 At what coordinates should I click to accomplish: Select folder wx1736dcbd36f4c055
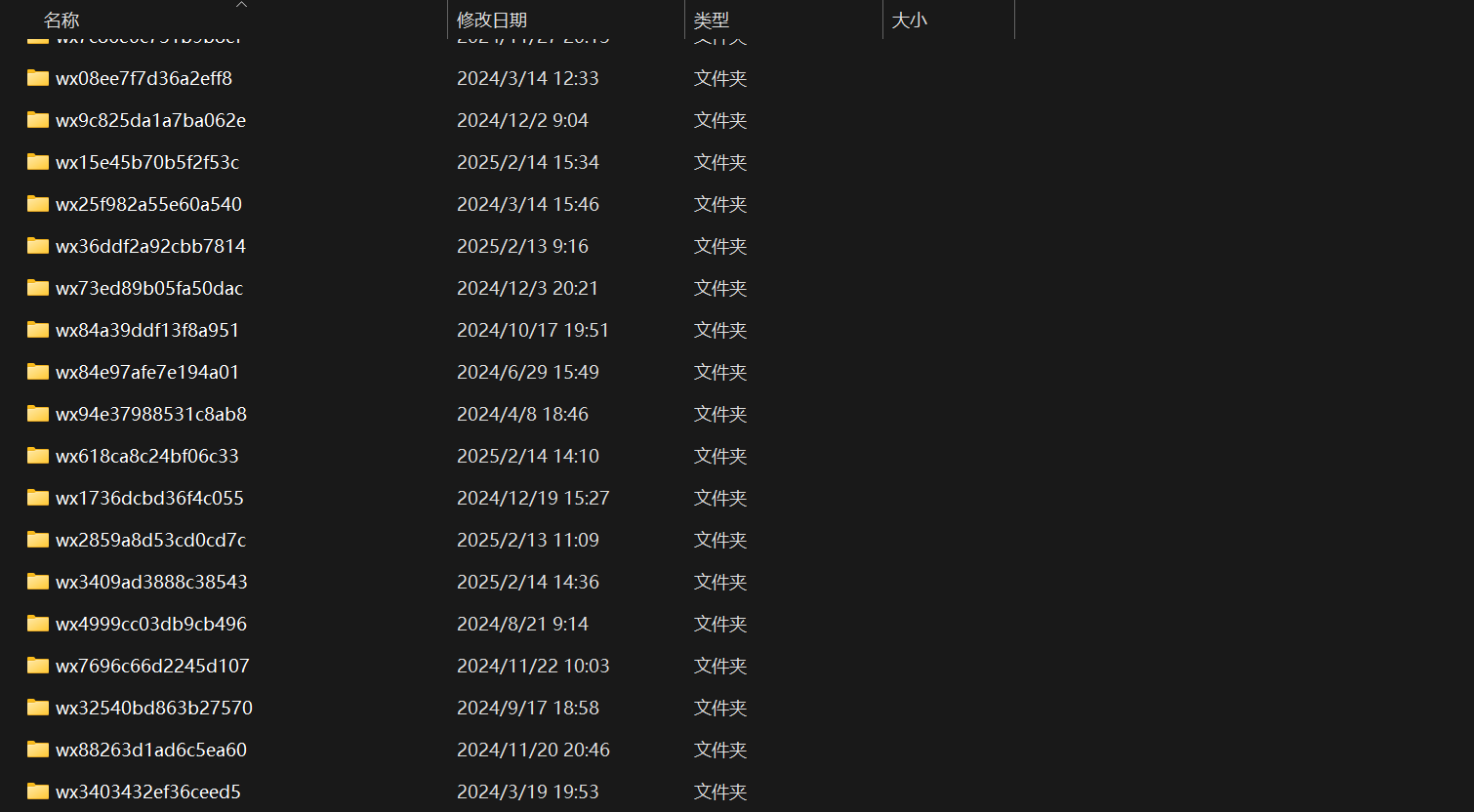point(149,498)
